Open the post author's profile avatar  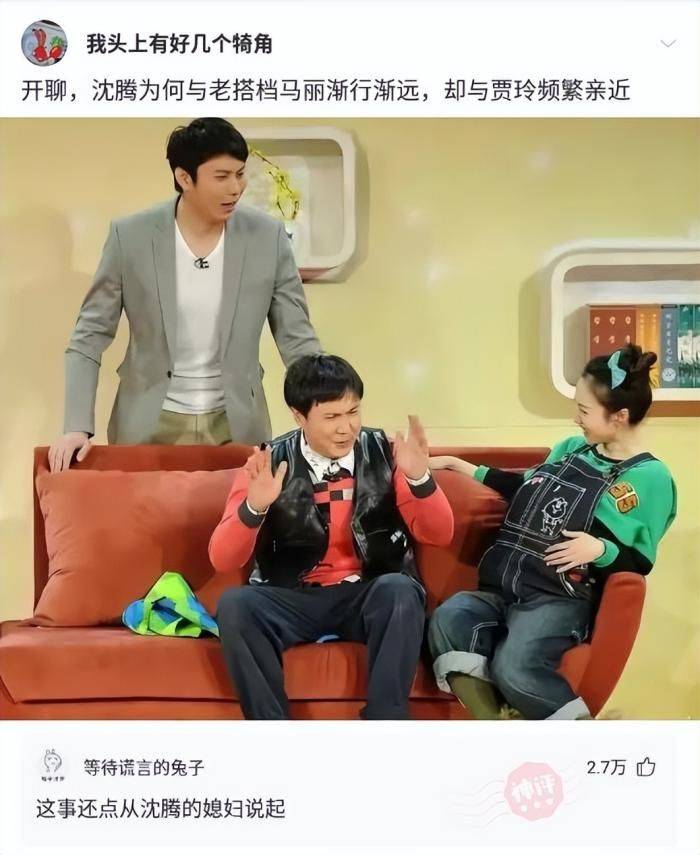tap(44, 43)
